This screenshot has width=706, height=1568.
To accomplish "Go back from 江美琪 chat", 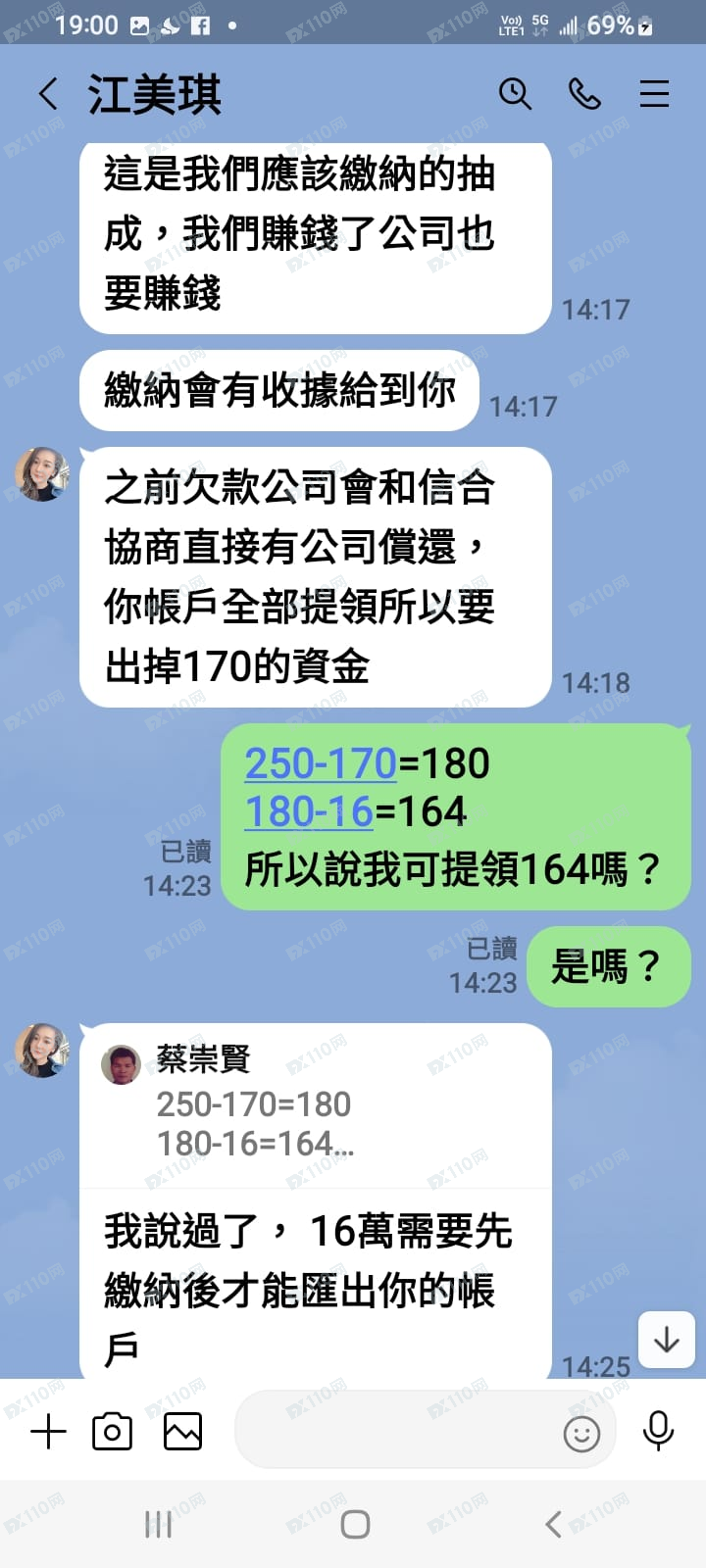I will 48,95.
